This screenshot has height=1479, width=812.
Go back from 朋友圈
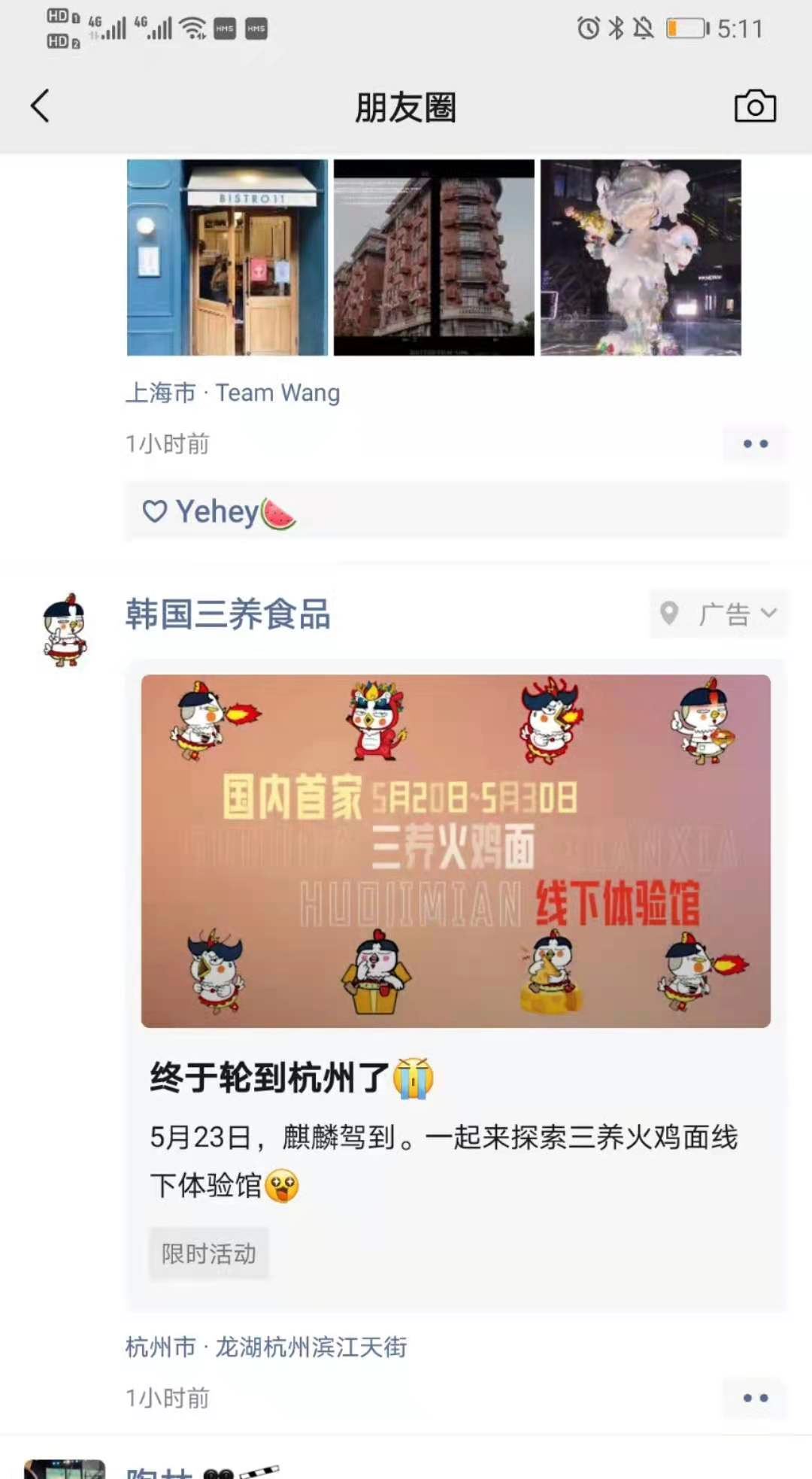click(x=41, y=106)
